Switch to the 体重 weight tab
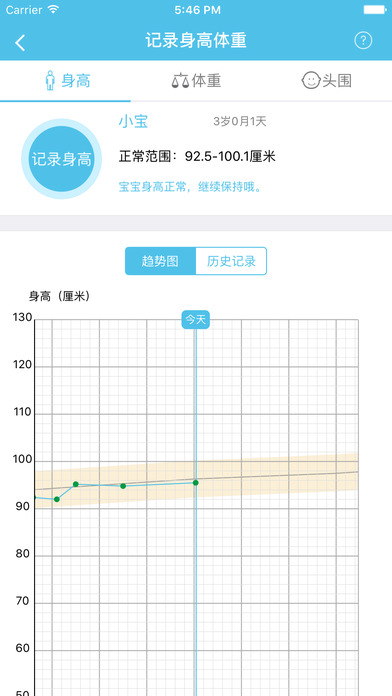392x696 pixels. coord(196,81)
